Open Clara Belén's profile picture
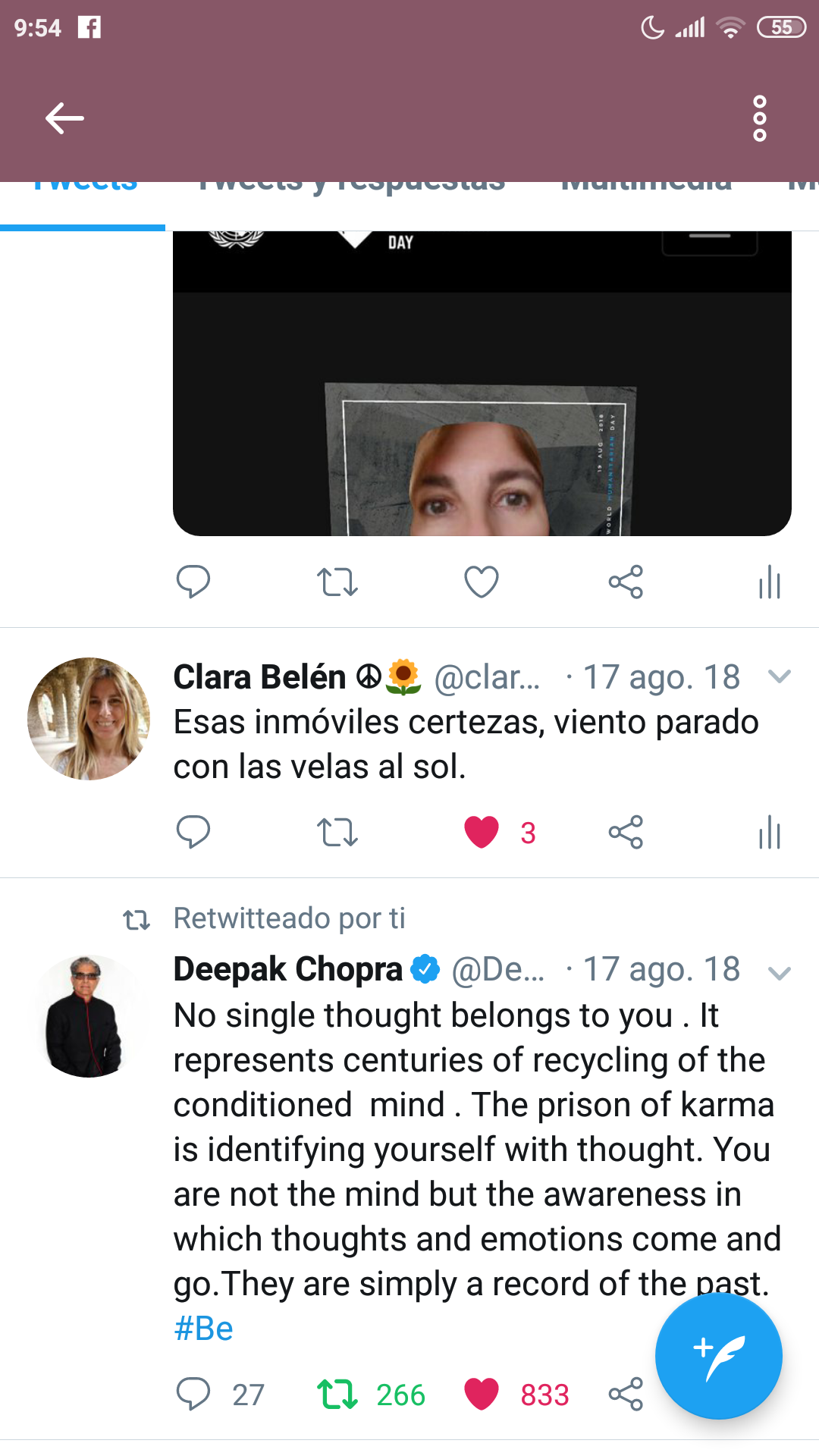Image resolution: width=819 pixels, height=1456 pixels. point(89,719)
